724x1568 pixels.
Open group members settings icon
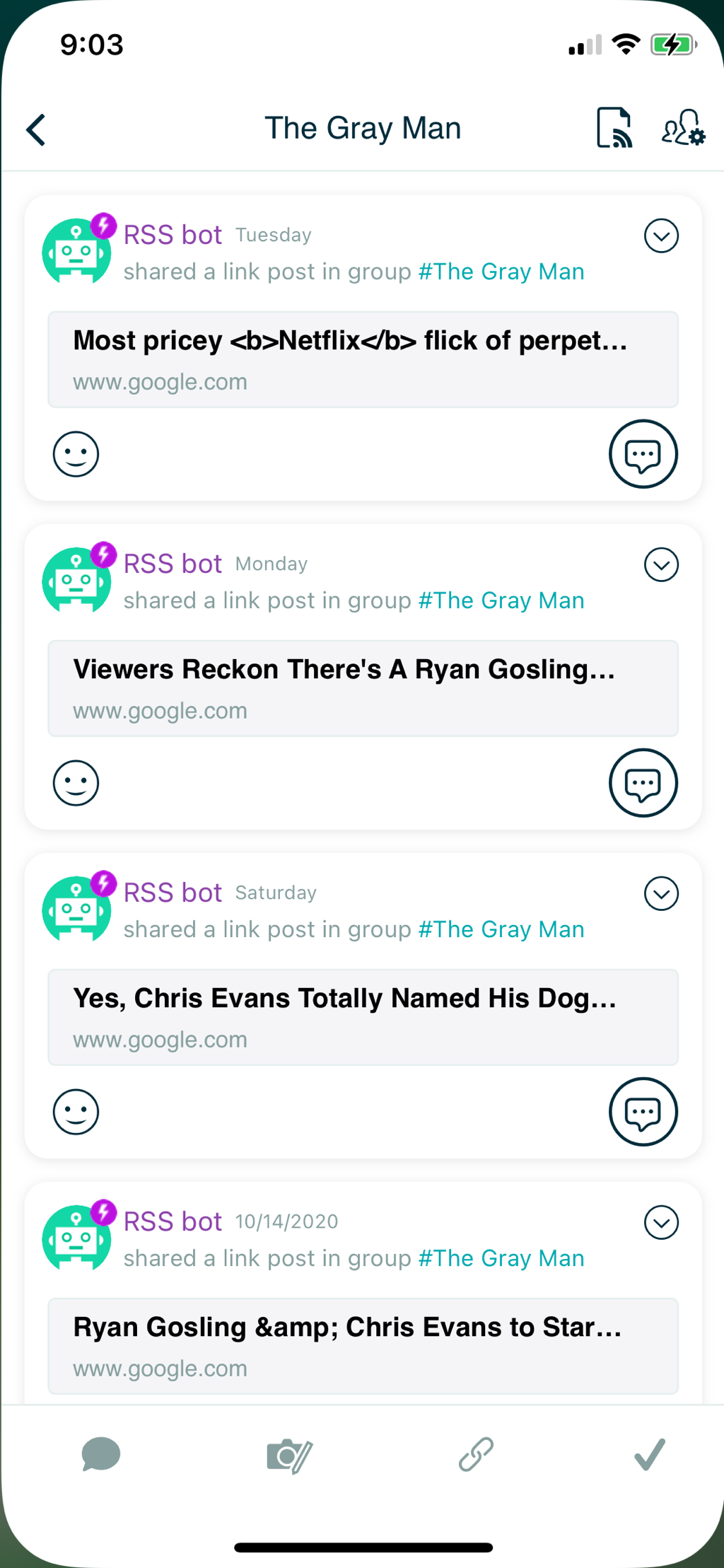click(x=682, y=128)
